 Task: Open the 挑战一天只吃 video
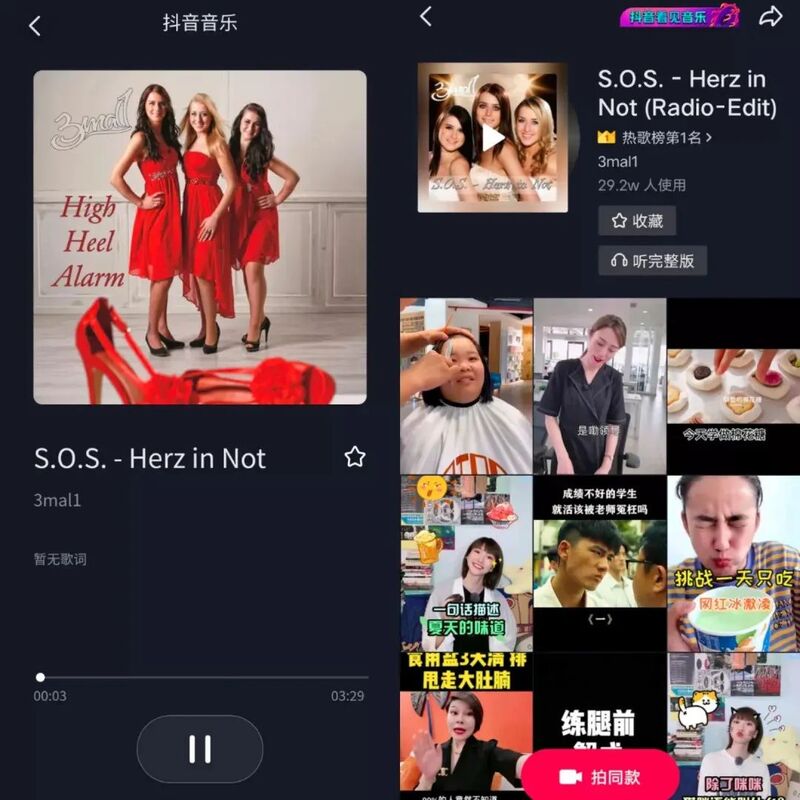pos(733,563)
